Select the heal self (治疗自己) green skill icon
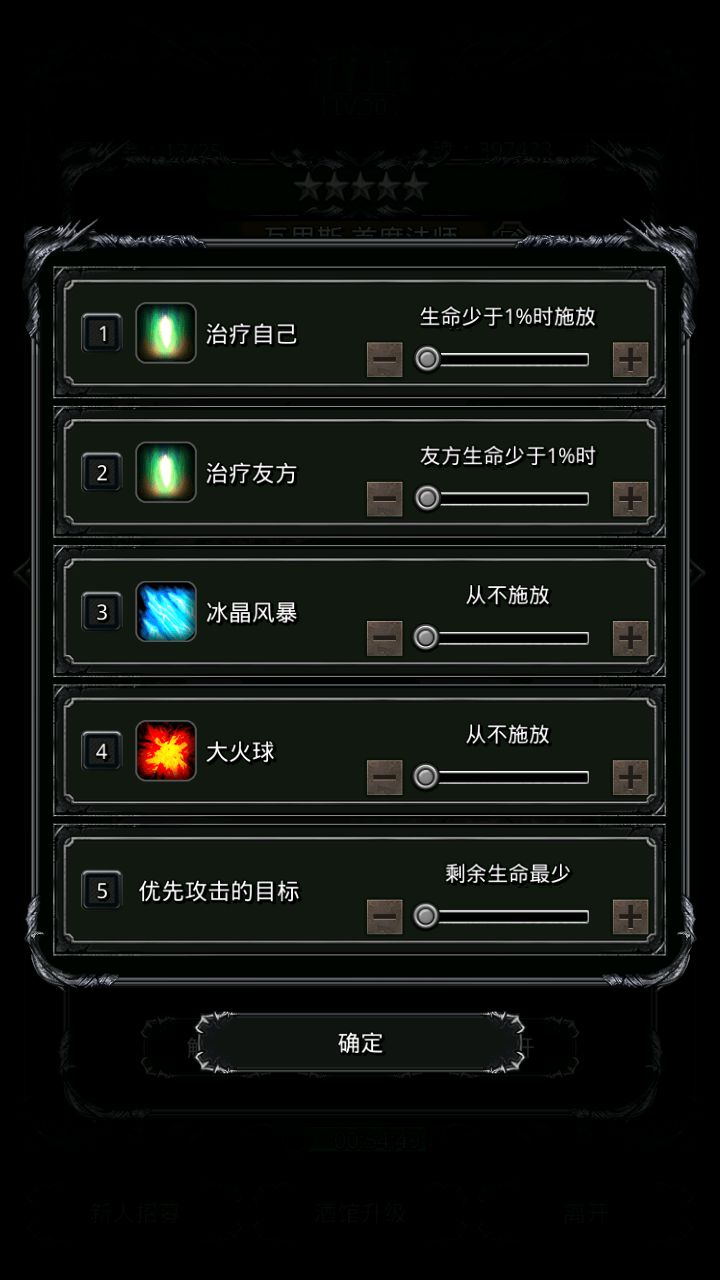The width and height of the screenshot is (720, 1280). point(166,331)
